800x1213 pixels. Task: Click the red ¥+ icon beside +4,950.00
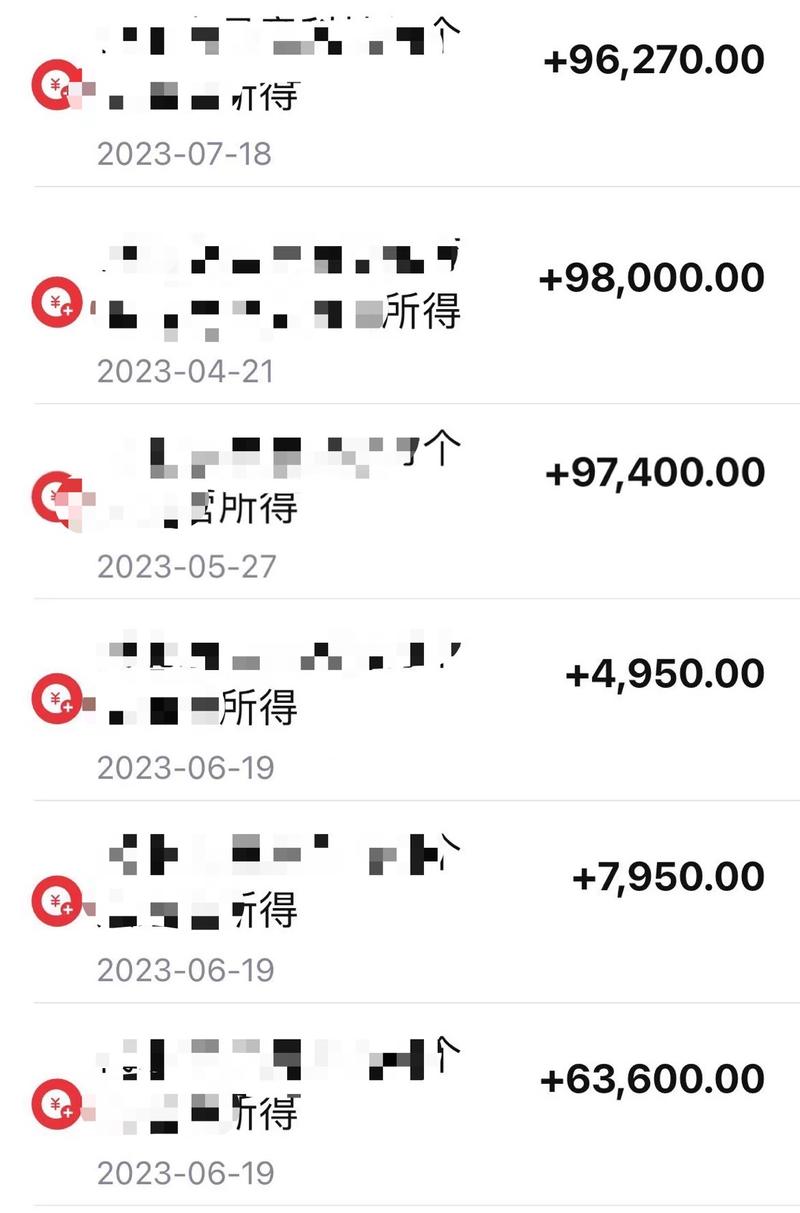coord(57,700)
